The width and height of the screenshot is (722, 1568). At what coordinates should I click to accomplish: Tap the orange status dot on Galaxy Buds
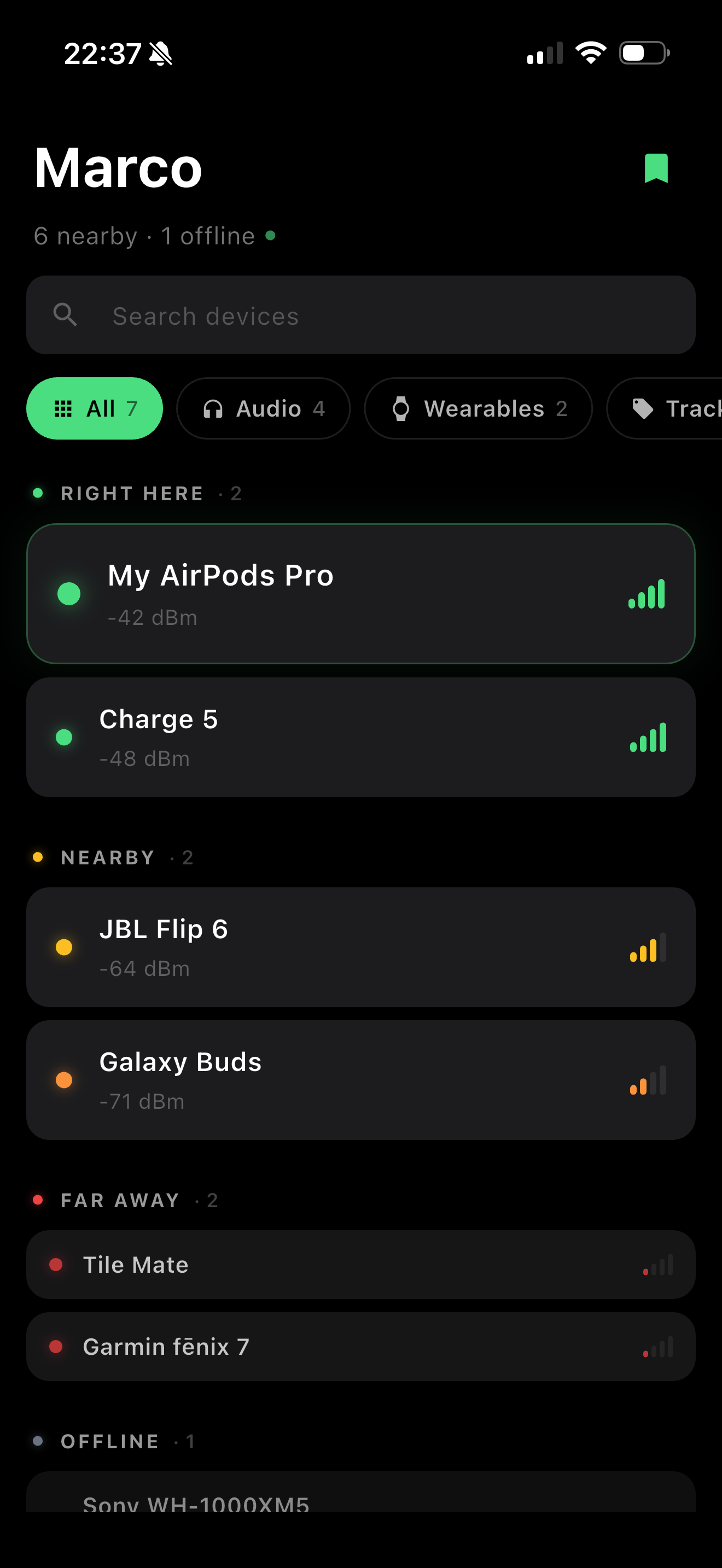pyautogui.click(x=63, y=1079)
